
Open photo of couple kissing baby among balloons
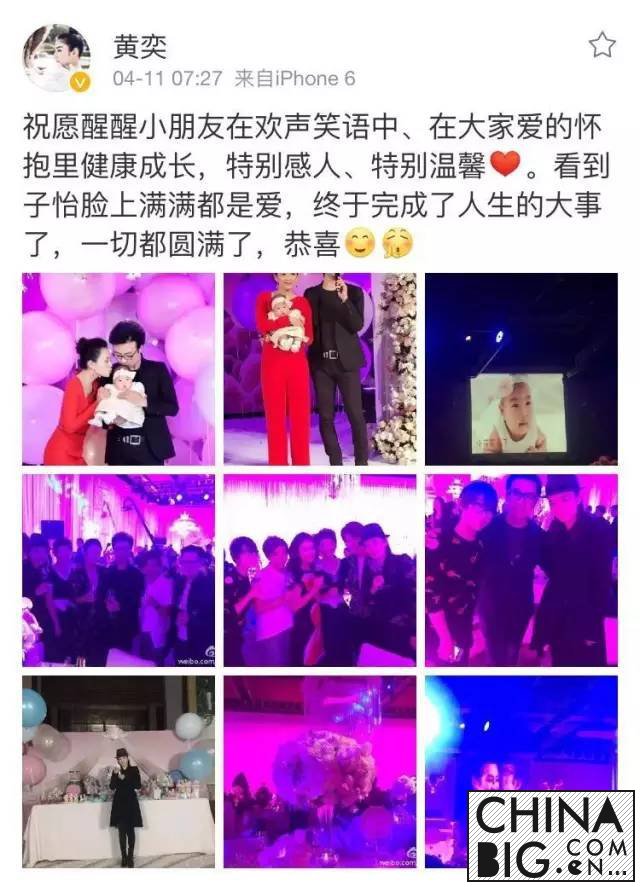pyautogui.click(x=118, y=369)
